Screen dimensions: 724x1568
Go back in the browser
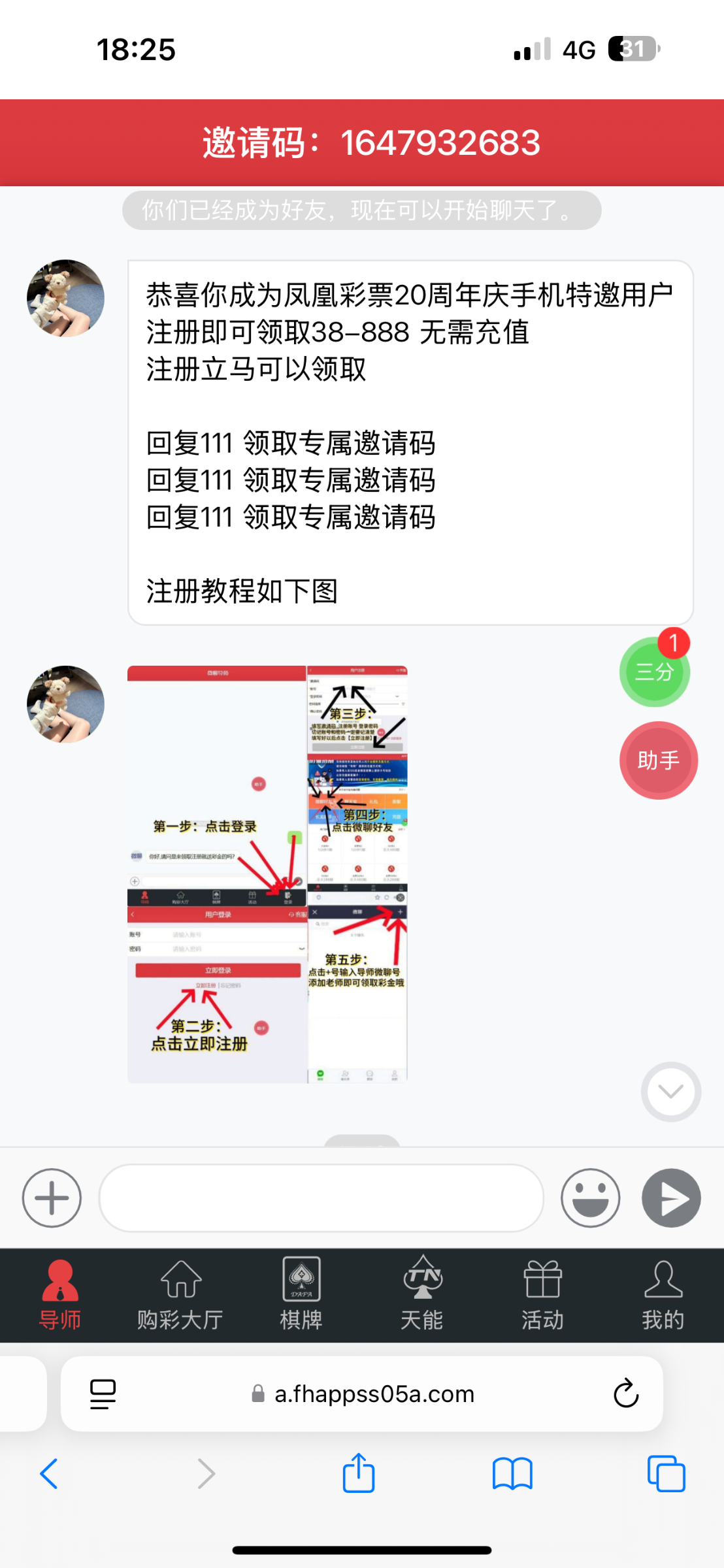49,1474
